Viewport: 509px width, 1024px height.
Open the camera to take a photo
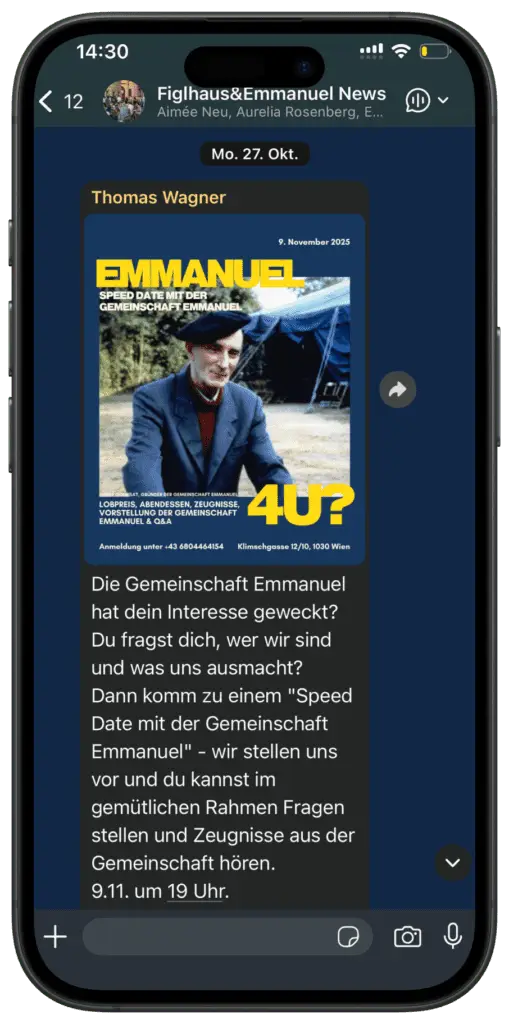pos(407,938)
